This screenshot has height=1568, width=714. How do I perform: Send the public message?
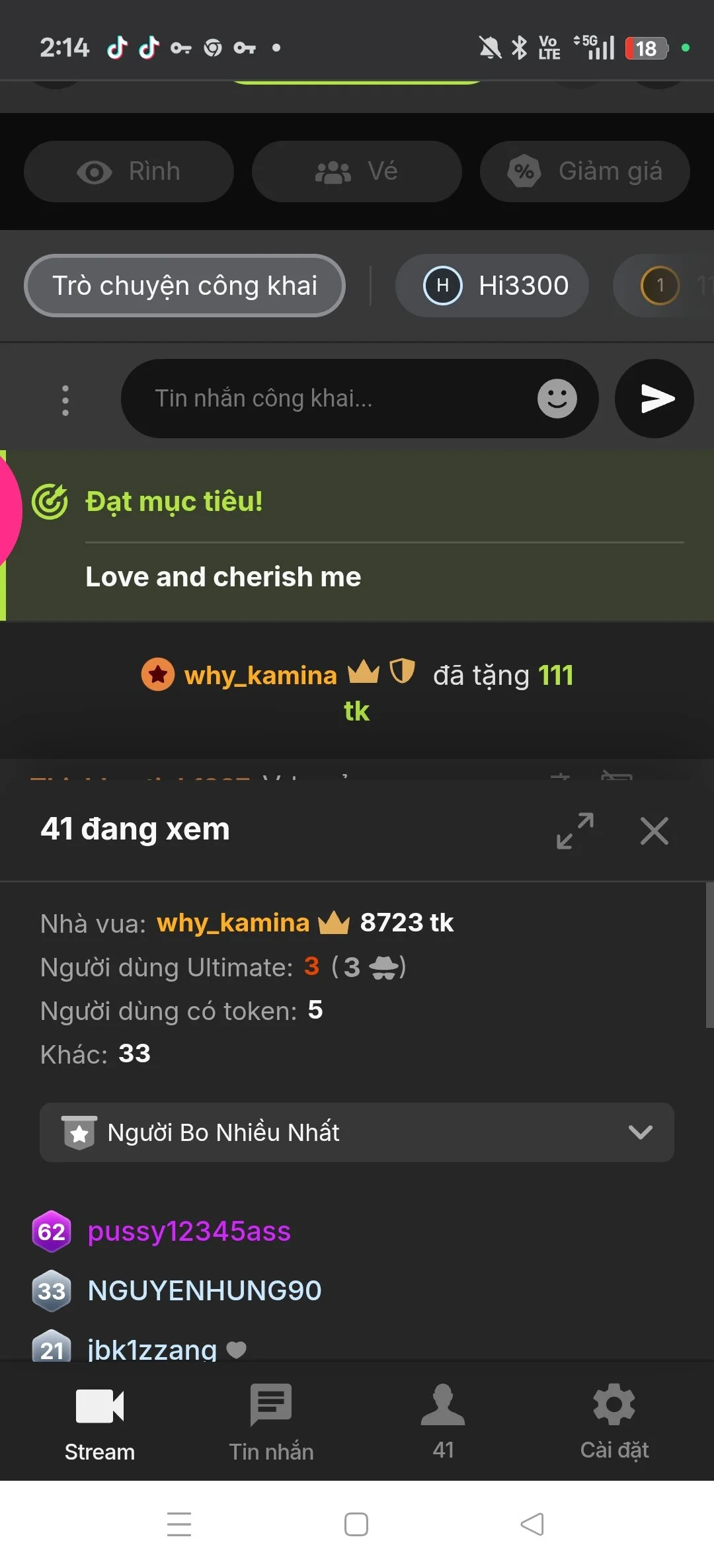654,399
